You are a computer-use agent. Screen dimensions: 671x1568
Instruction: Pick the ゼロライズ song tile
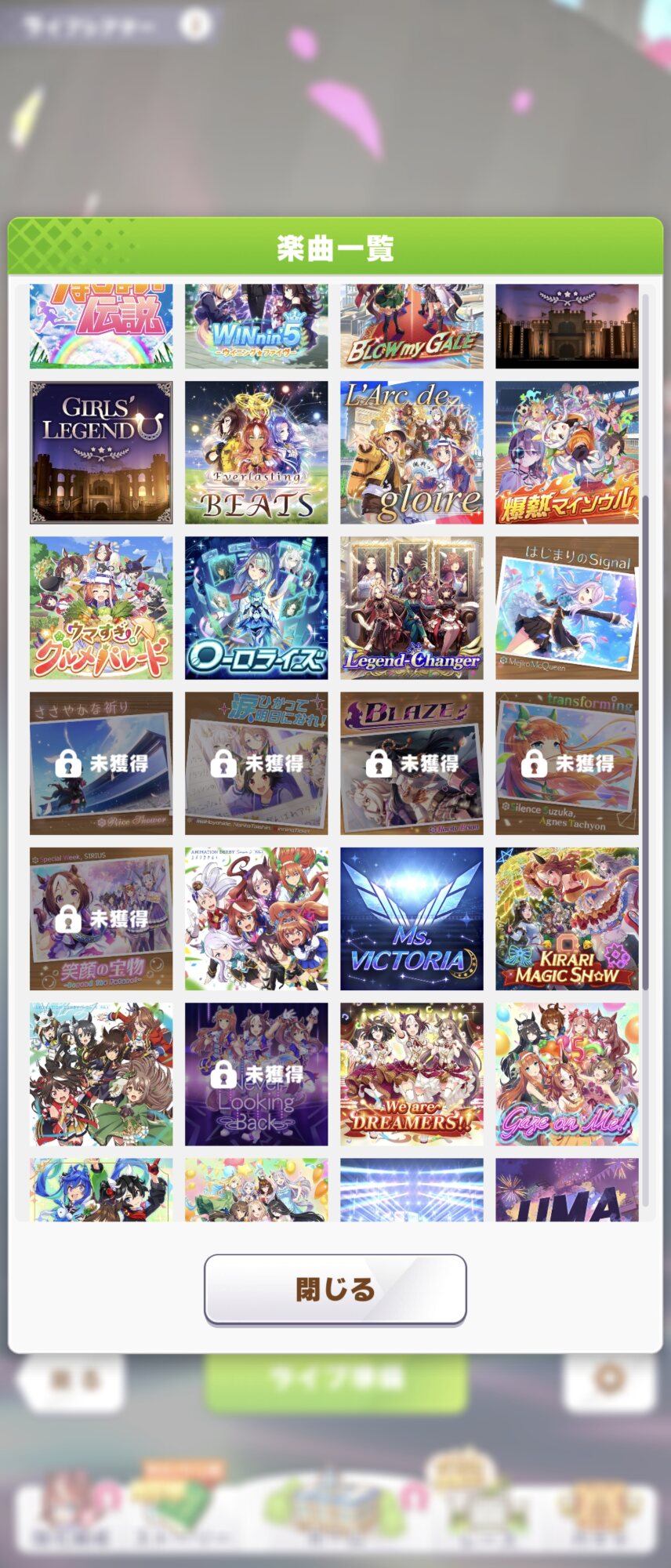pyautogui.click(x=256, y=608)
